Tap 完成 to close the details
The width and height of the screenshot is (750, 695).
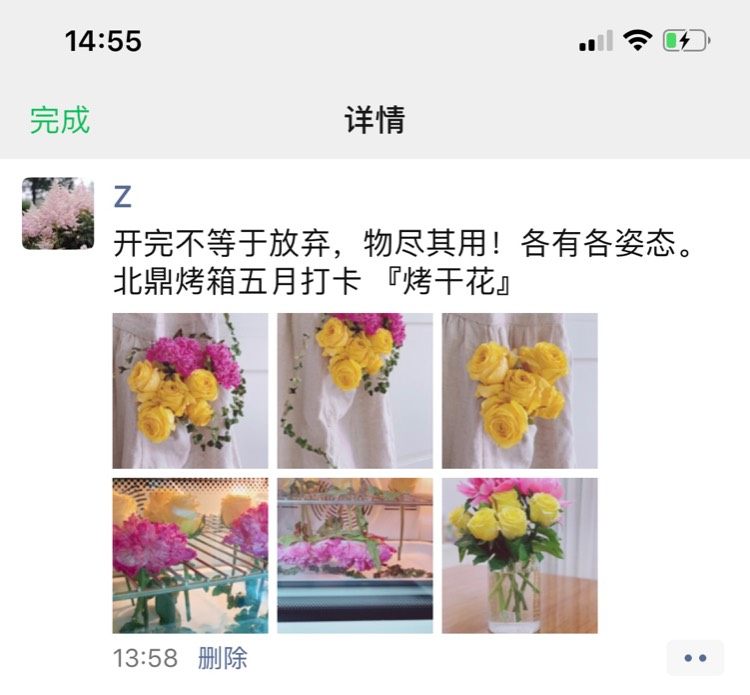tap(60, 120)
